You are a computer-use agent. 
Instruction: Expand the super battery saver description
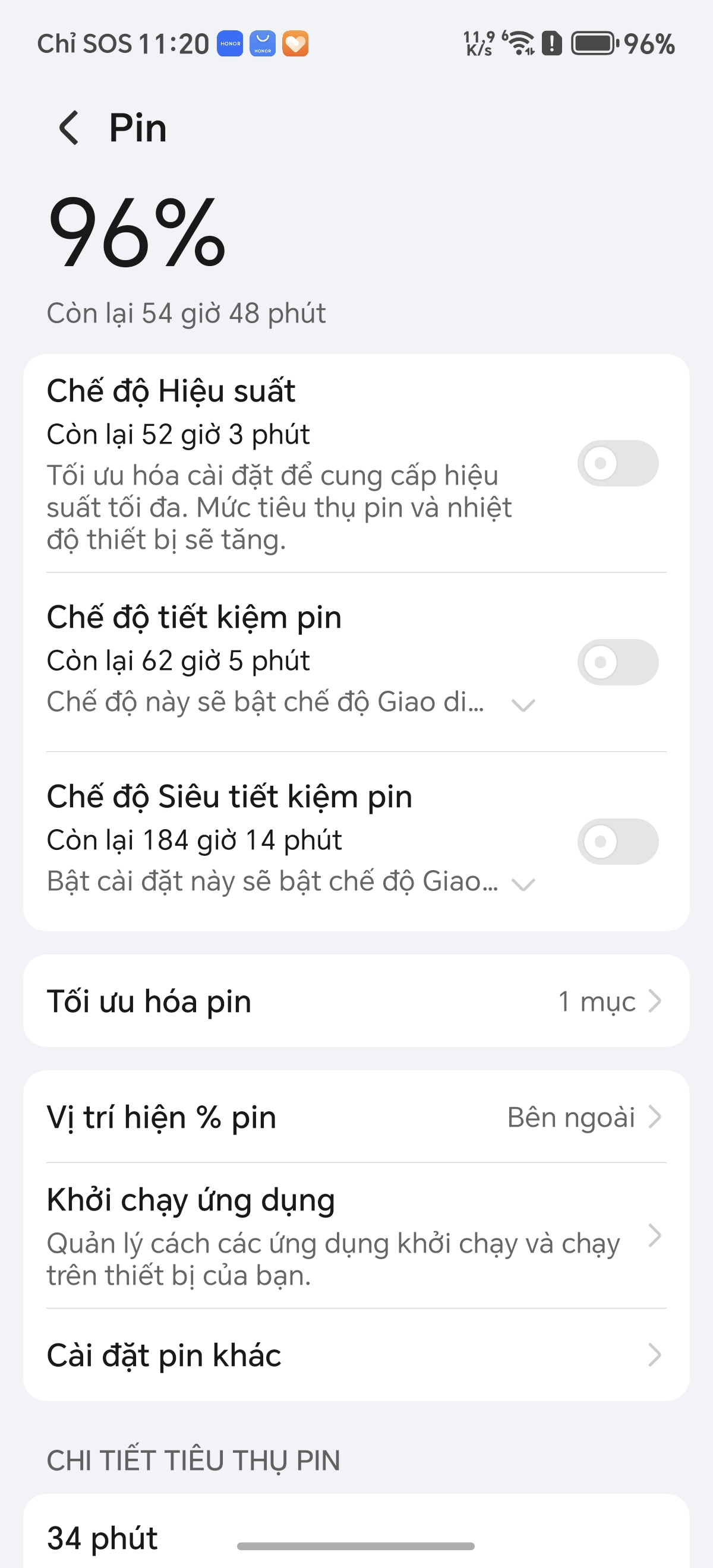click(523, 884)
